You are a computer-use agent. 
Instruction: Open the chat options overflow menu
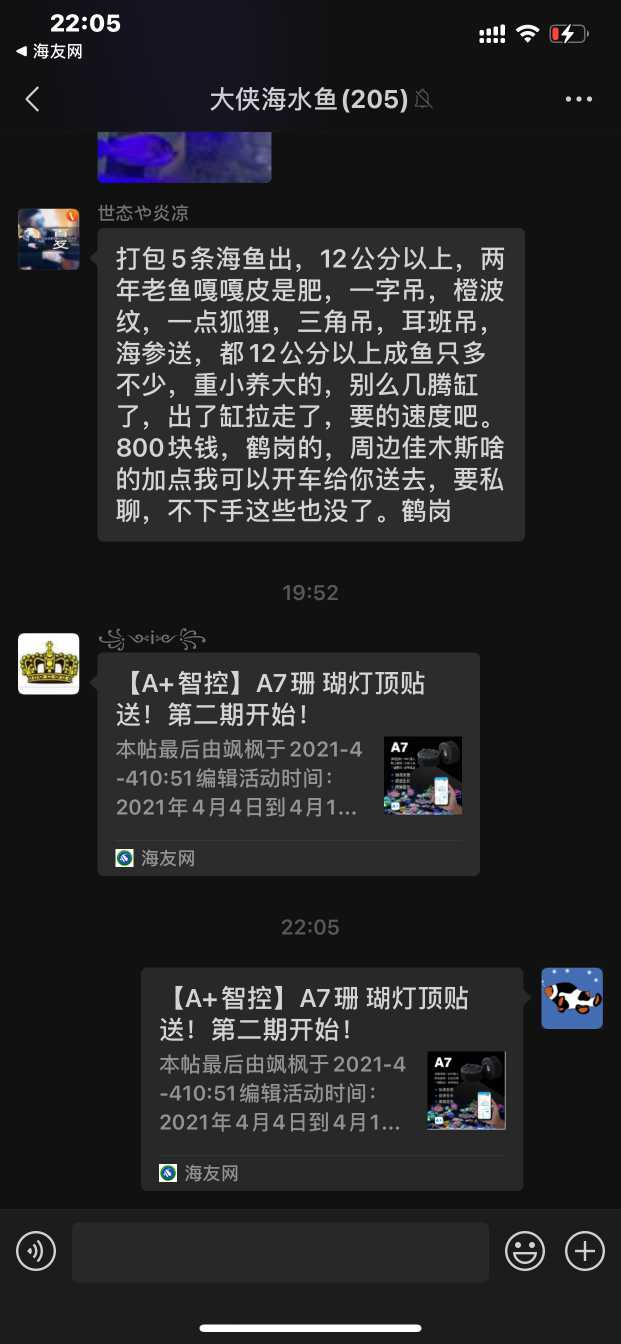click(x=579, y=99)
